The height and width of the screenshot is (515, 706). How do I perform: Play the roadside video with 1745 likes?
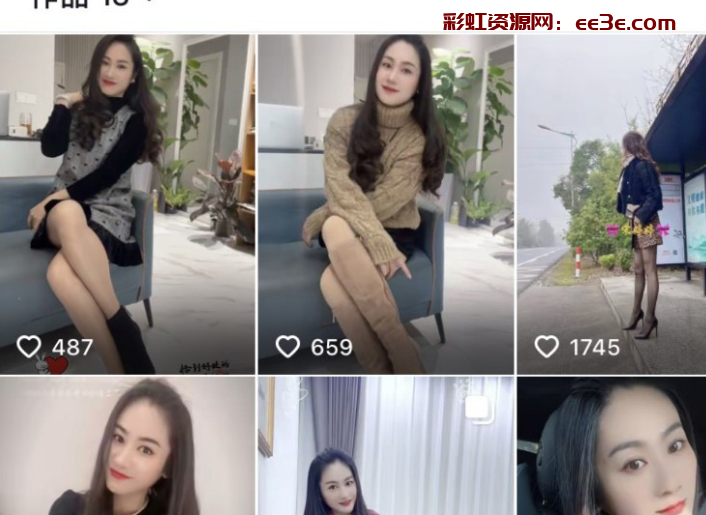coord(611,205)
